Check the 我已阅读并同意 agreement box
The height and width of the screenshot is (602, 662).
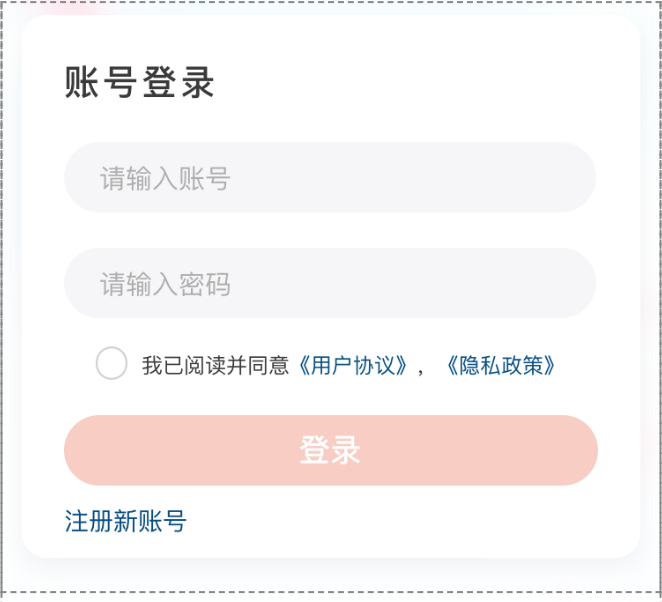[x=111, y=364]
